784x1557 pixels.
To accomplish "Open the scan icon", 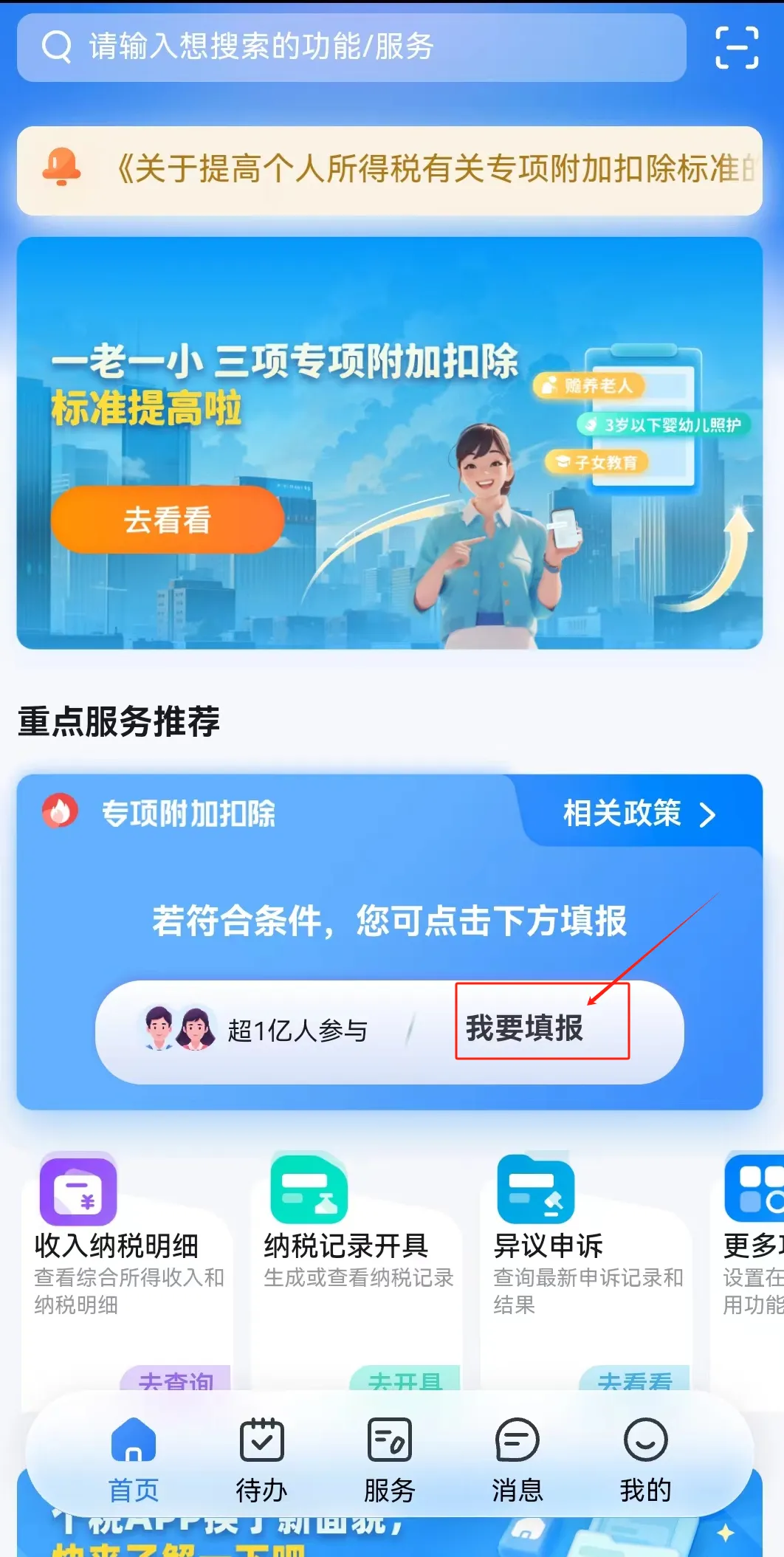I will click(736, 47).
